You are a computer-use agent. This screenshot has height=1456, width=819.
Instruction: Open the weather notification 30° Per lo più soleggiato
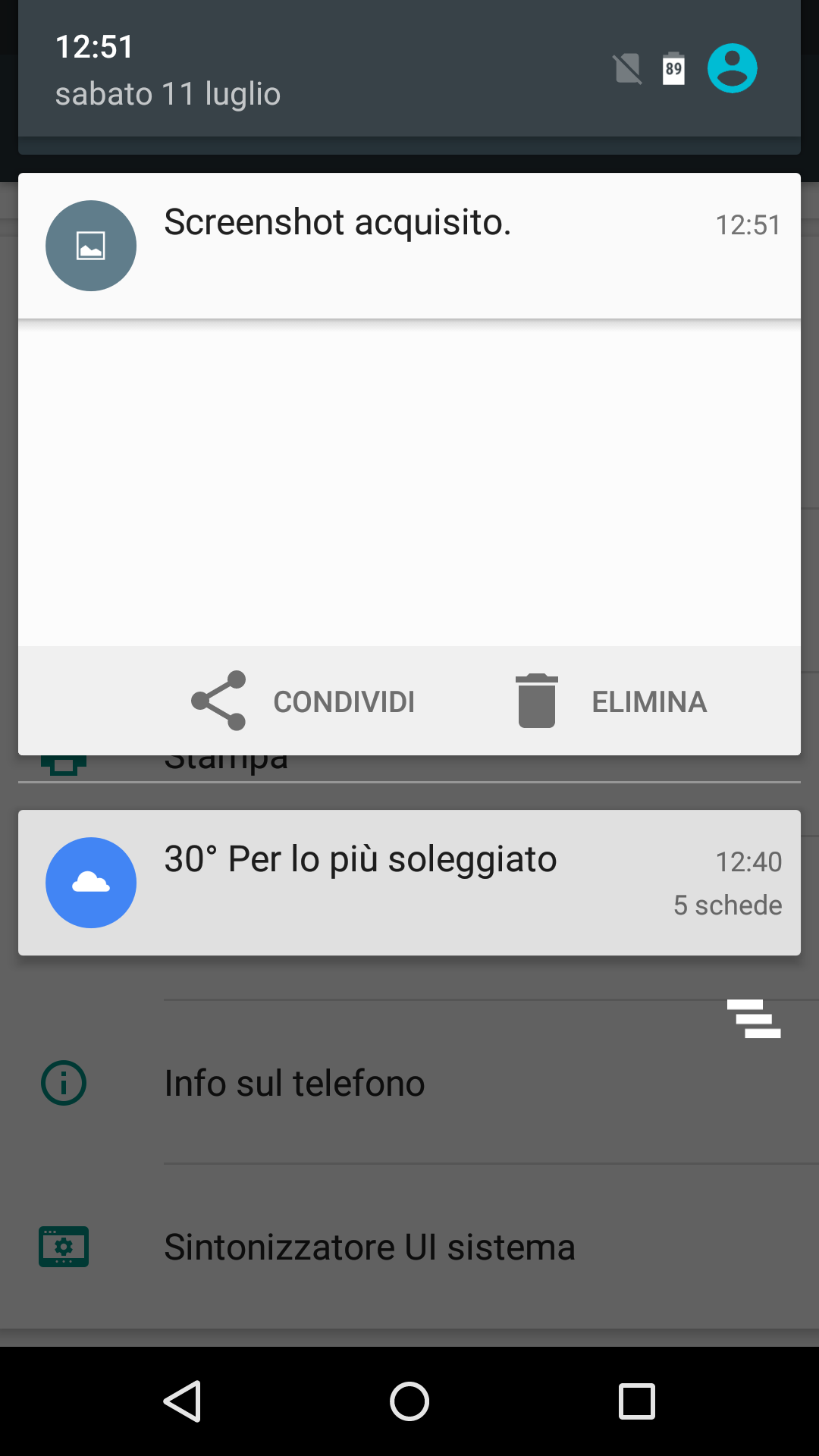(409, 883)
